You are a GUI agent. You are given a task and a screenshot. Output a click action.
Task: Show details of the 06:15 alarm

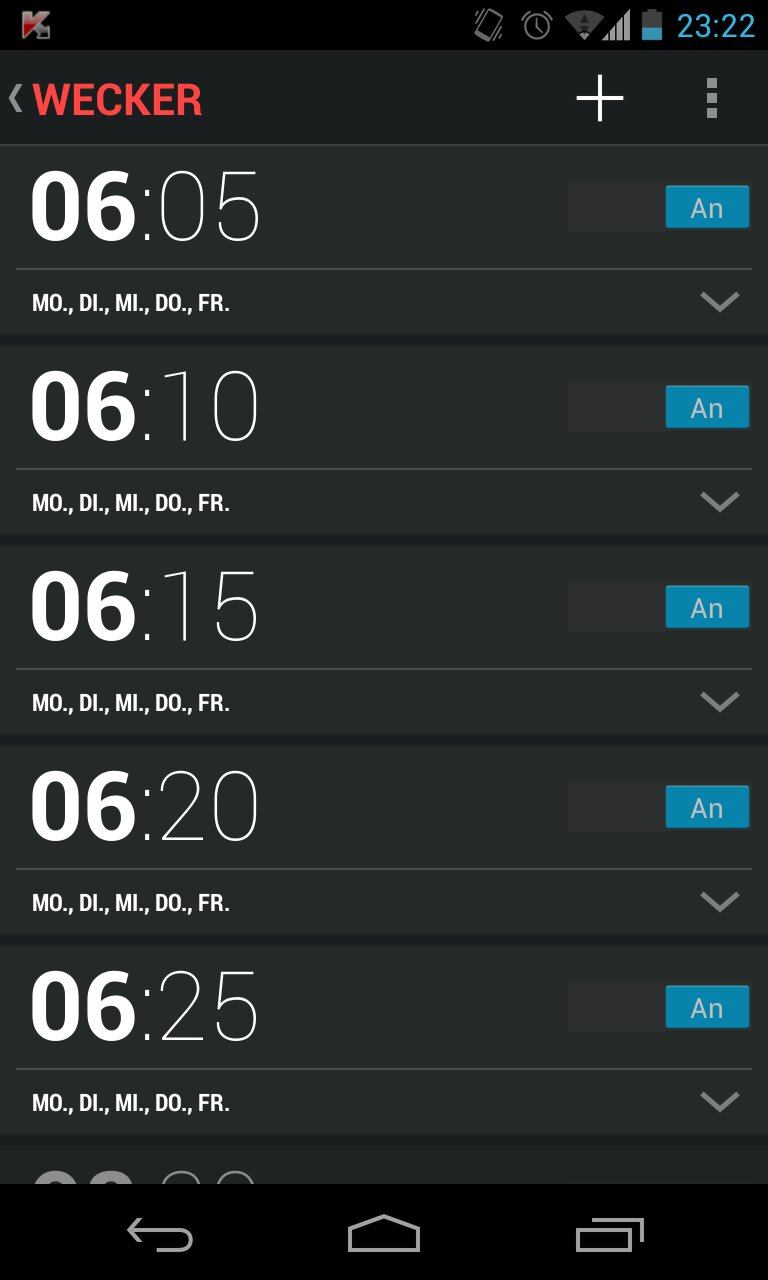720,702
